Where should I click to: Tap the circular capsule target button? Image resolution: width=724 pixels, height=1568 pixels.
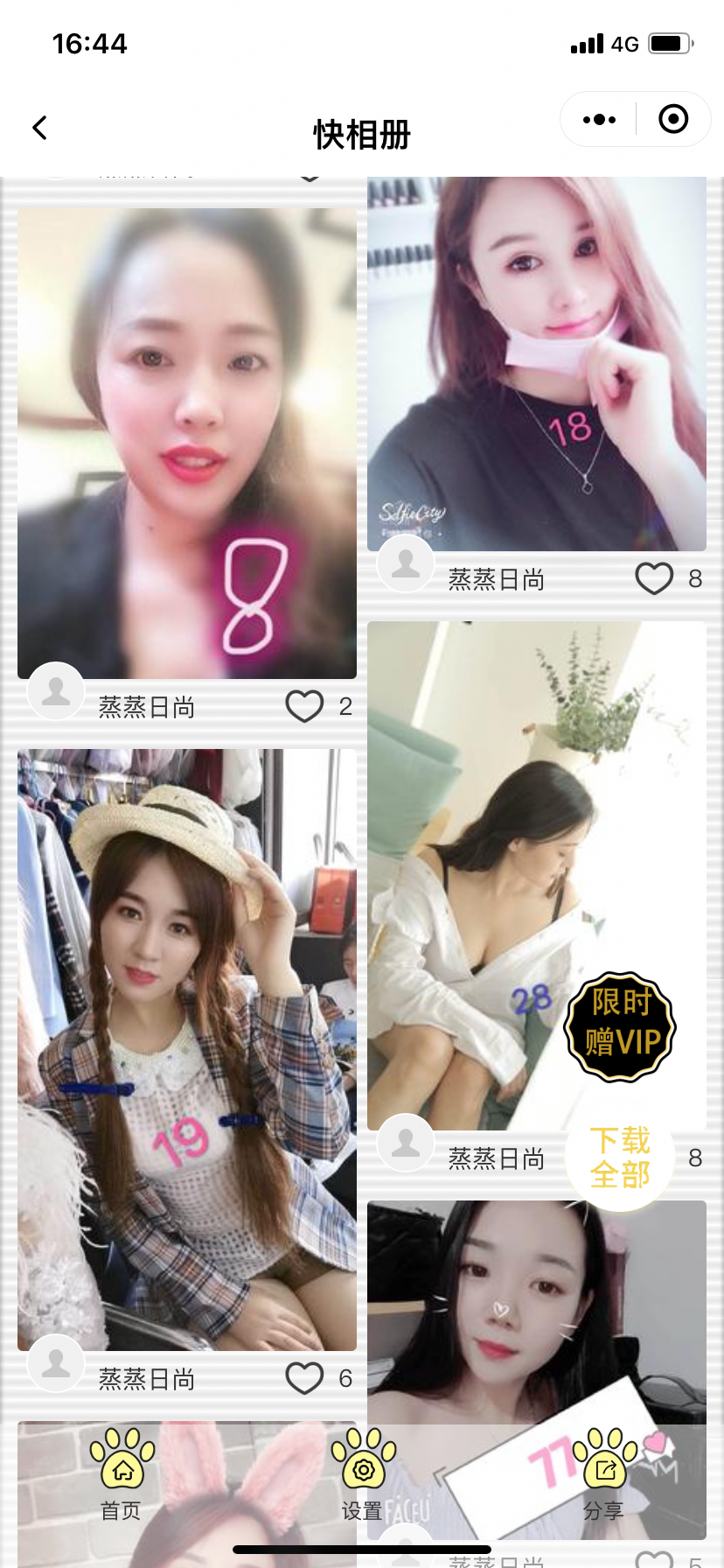click(x=672, y=119)
